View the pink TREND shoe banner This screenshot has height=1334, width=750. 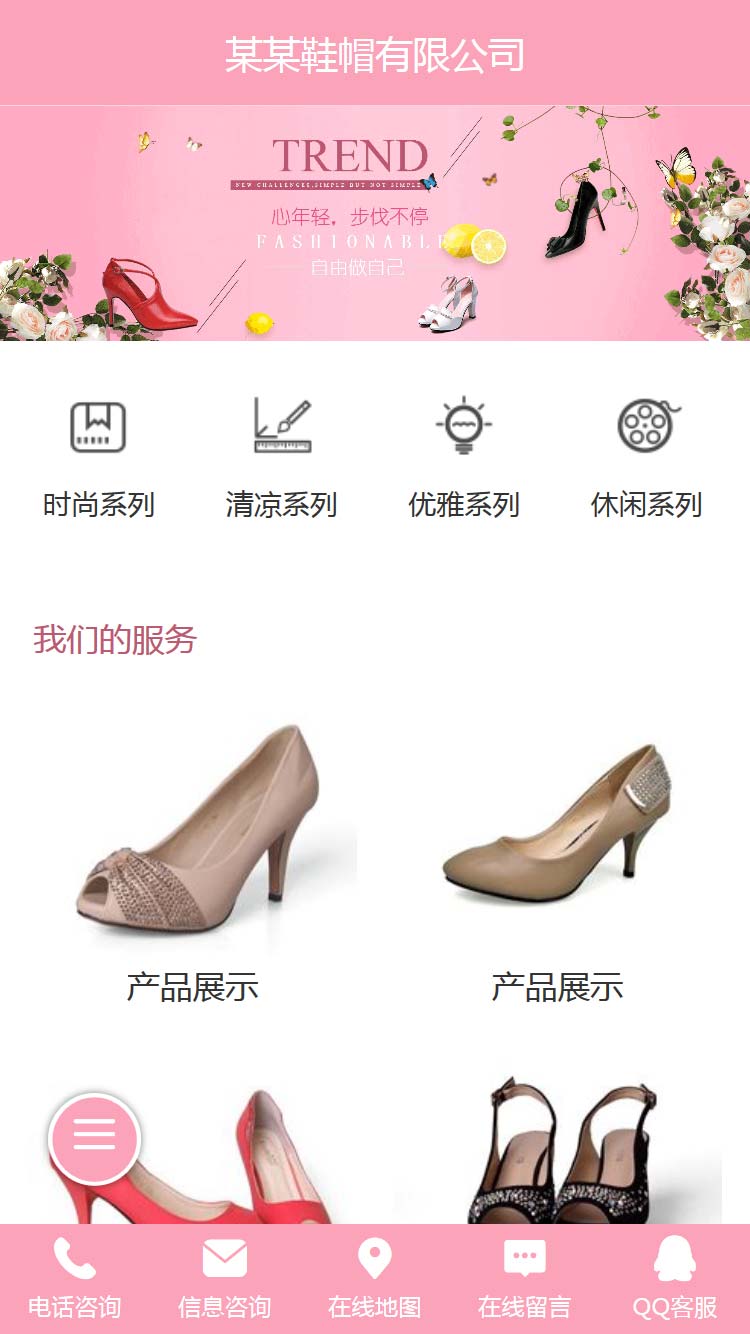click(375, 223)
